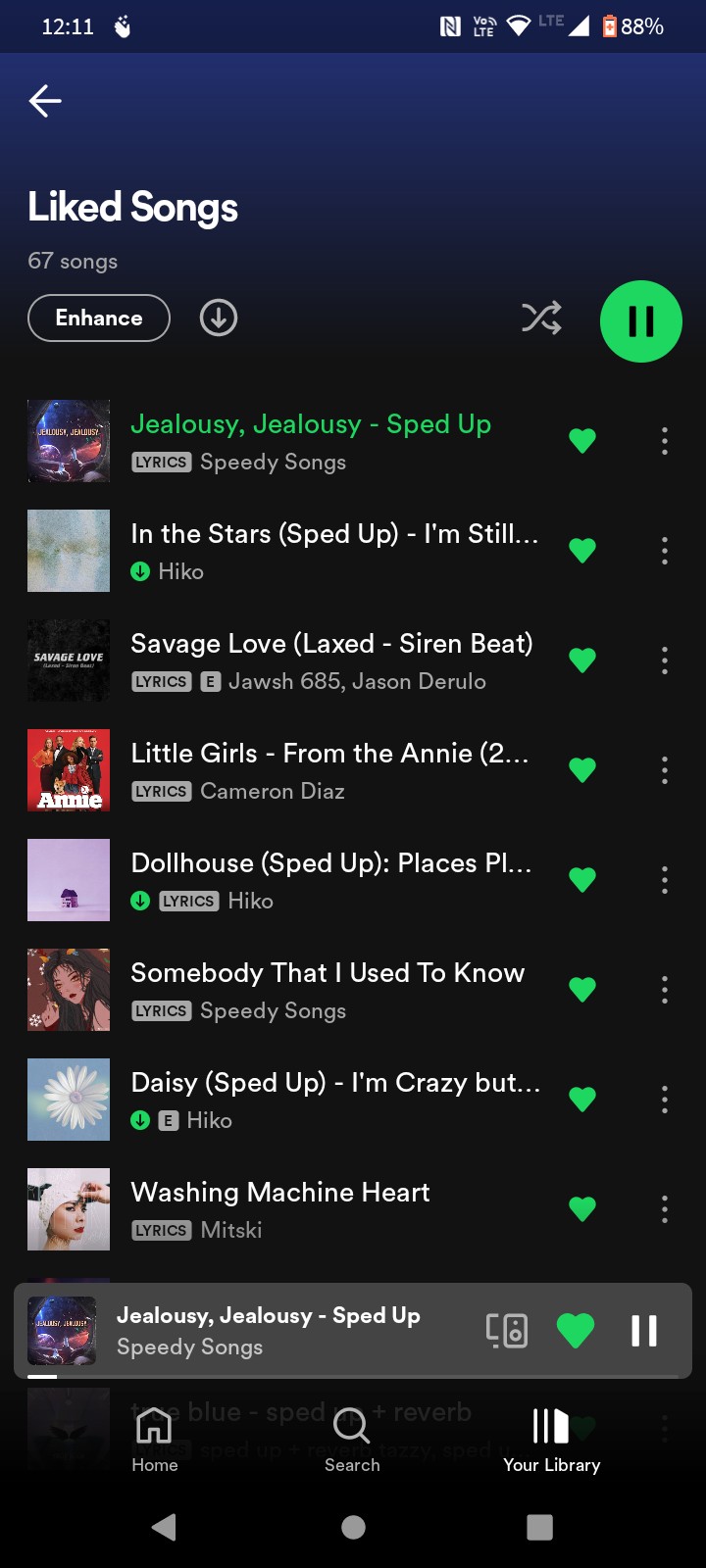706x1568 pixels.
Task: Unlike Washing Machine Heart
Action: pyautogui.click(x=582, y=1209)
